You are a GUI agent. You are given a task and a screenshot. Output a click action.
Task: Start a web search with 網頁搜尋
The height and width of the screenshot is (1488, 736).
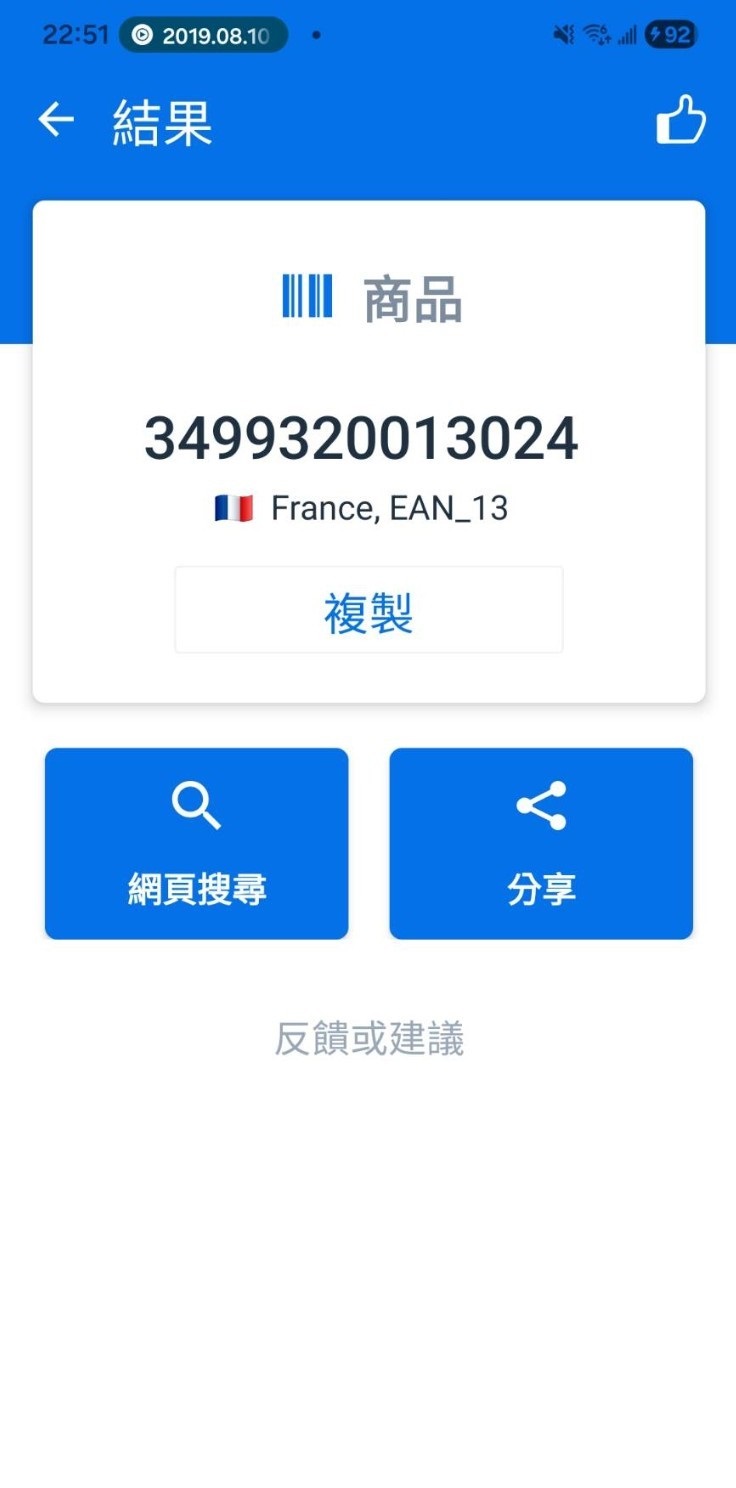pyautogui.click(x=197, y=843)
